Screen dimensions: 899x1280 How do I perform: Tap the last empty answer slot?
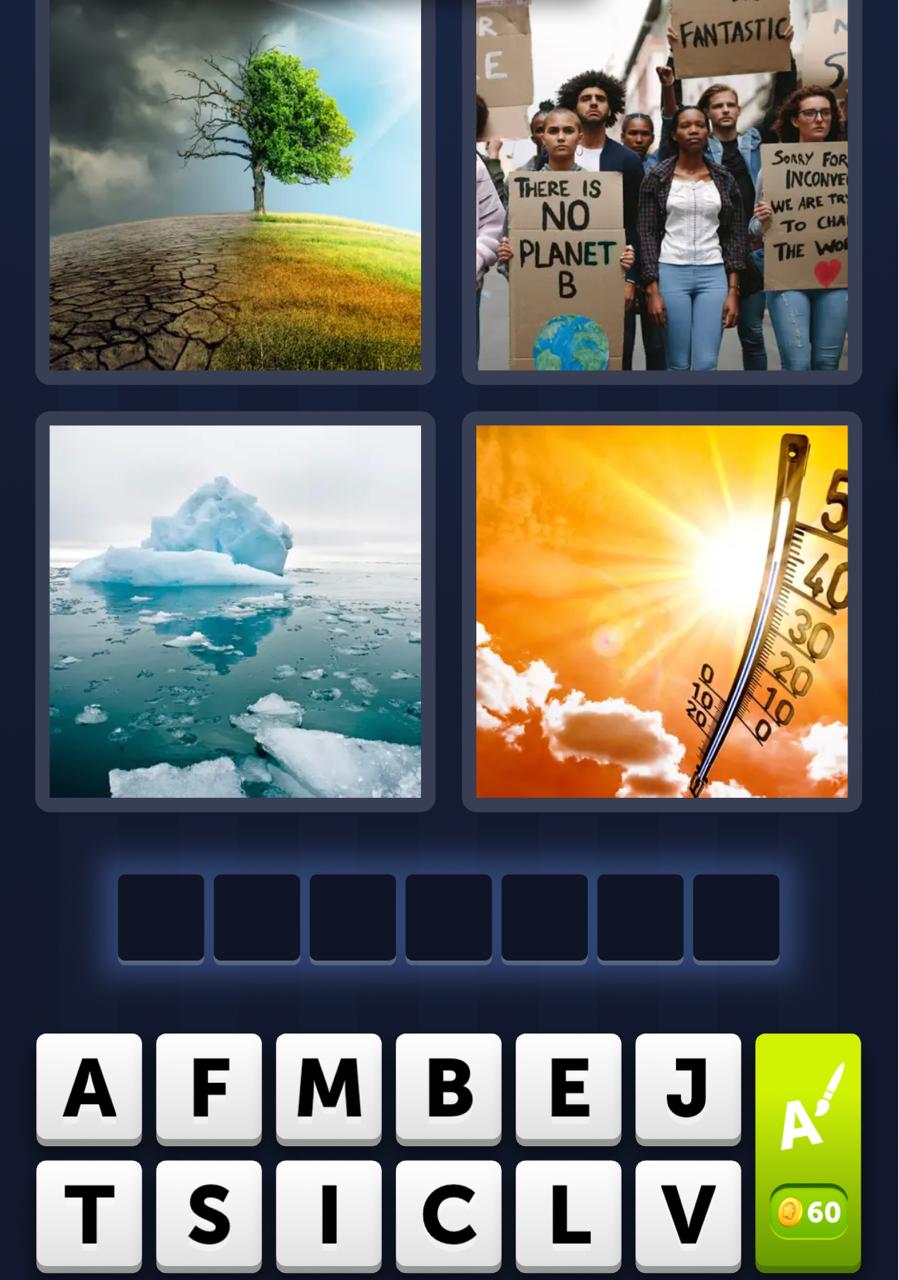pos(735,917)
